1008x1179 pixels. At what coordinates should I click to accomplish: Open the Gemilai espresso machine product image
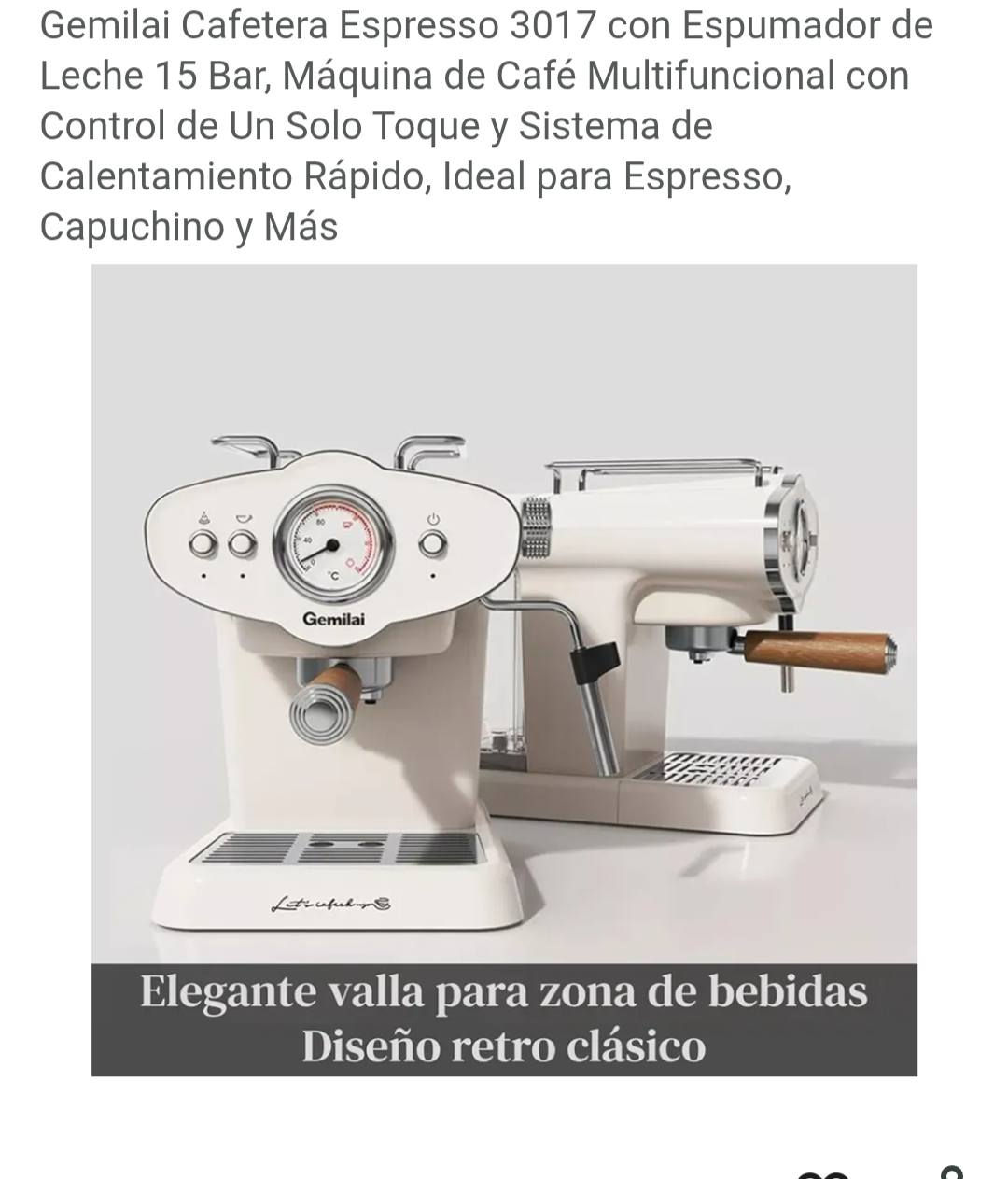[504, 653]
